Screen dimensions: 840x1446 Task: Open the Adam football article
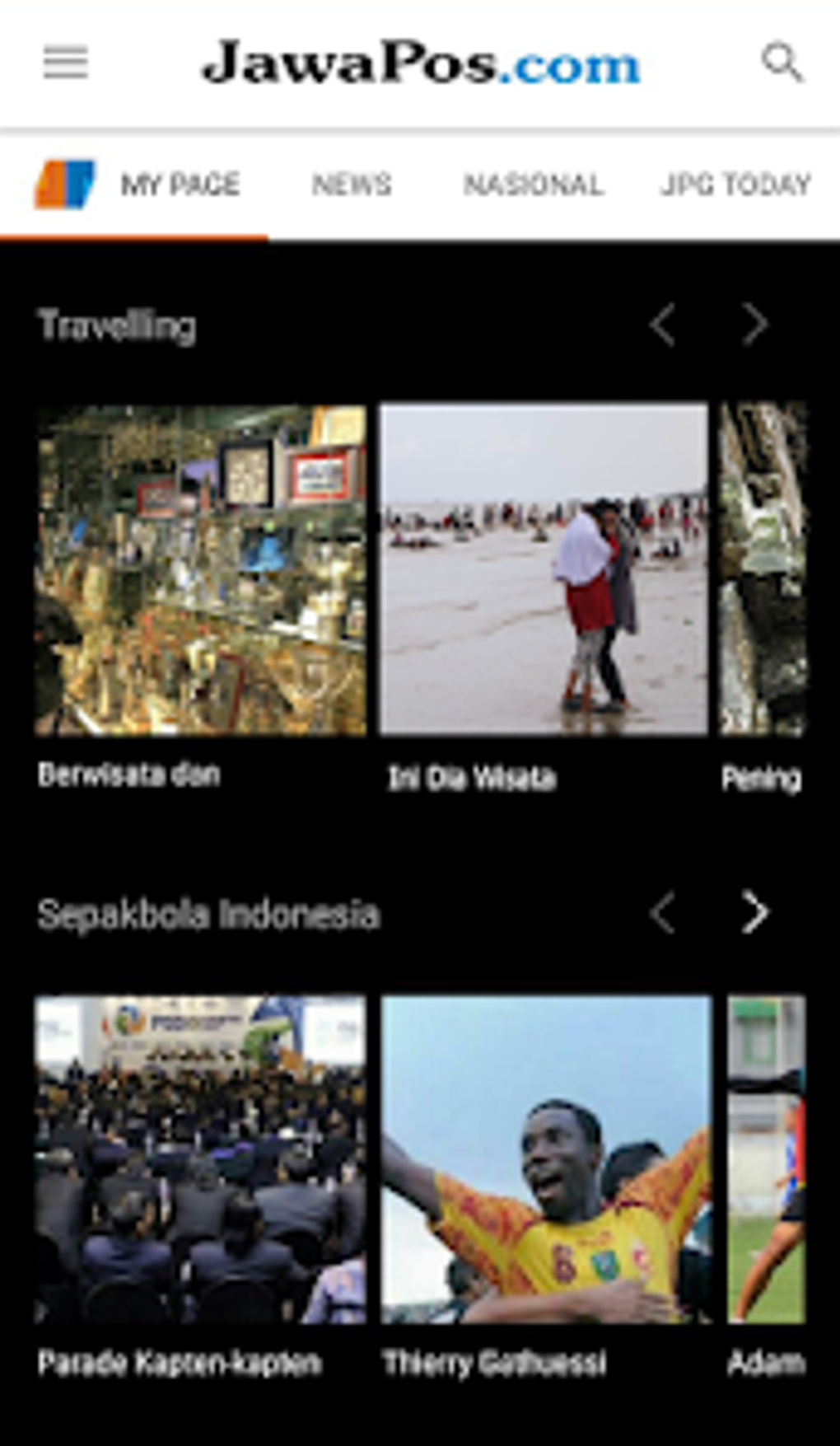pos(766,1160)
